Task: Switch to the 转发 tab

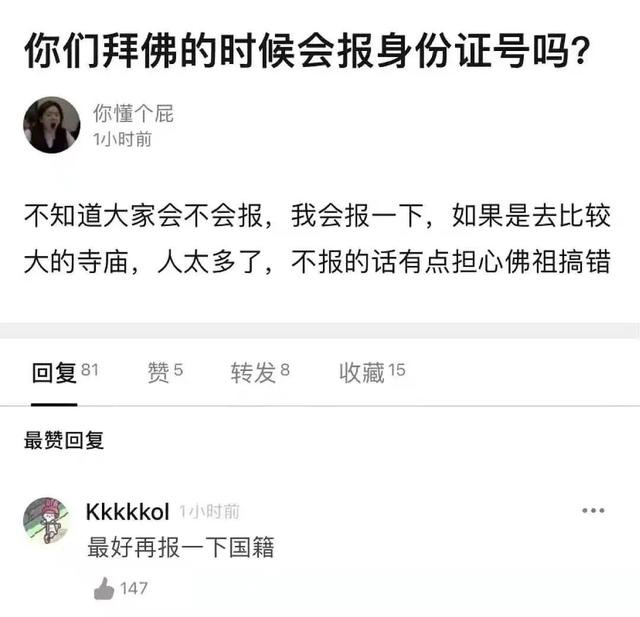Action: click(x=260, y=373)
